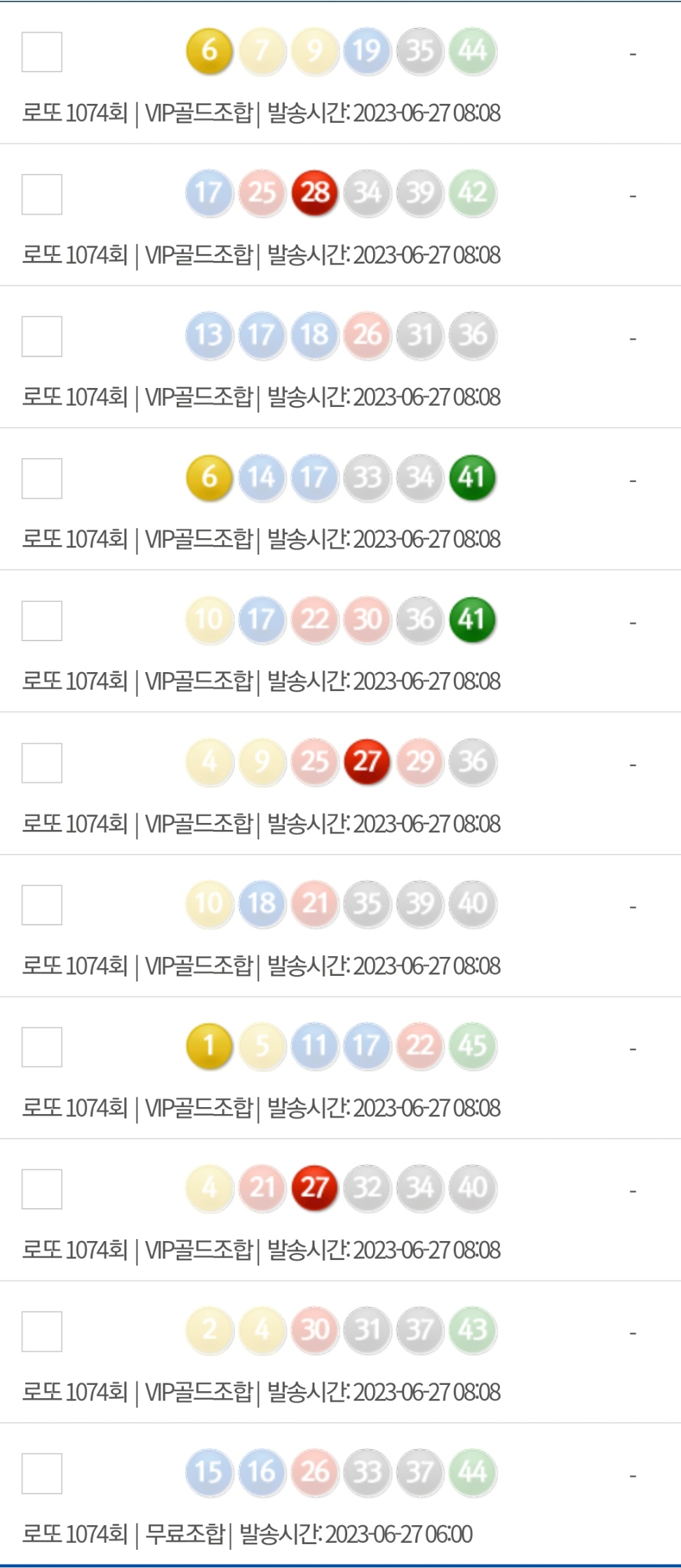Image resolution: width=681 pixels, height=1568 pixels.
Task: Mark the checkbox for combination 6, 14, 17, 33, 34, 41
Action: coord(42,478)
